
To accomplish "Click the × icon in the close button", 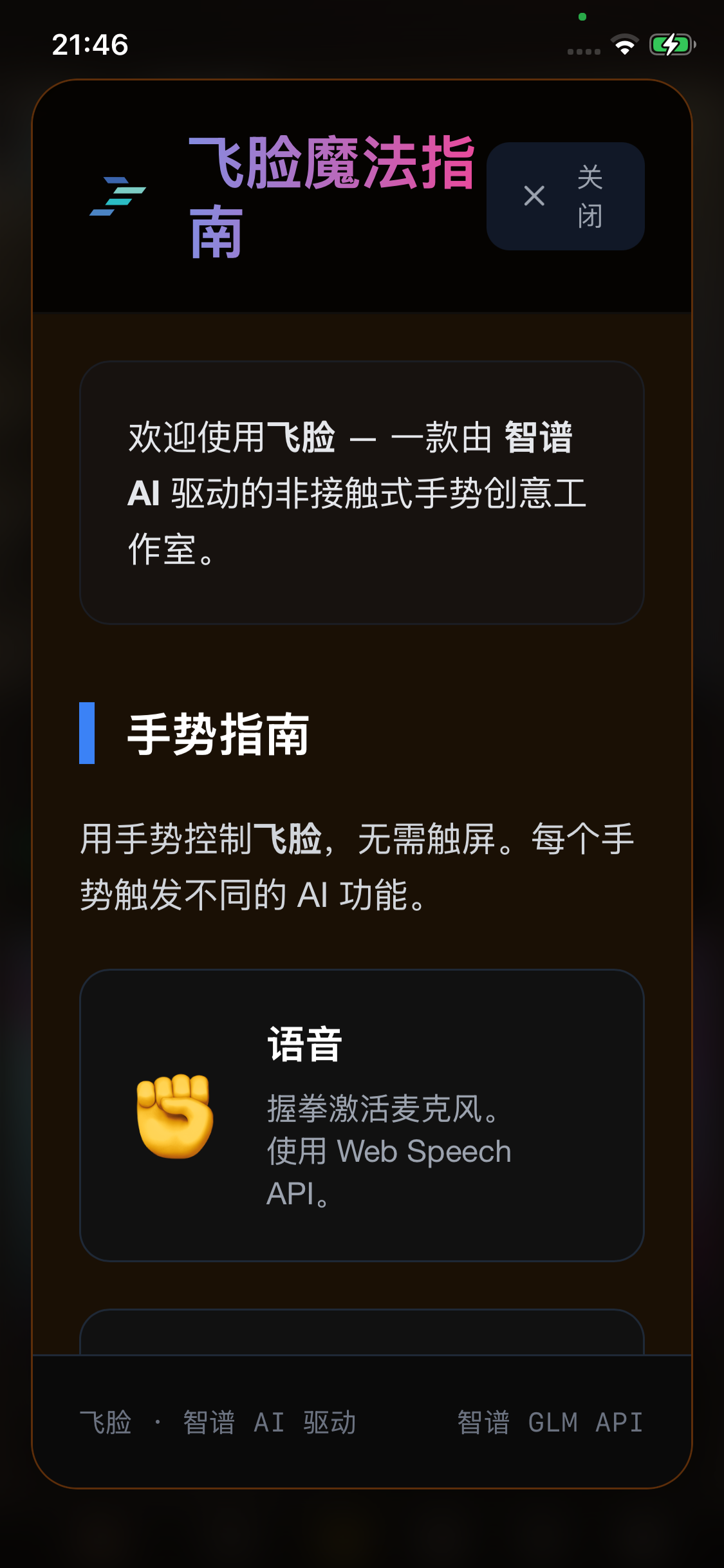I will 534,196.
